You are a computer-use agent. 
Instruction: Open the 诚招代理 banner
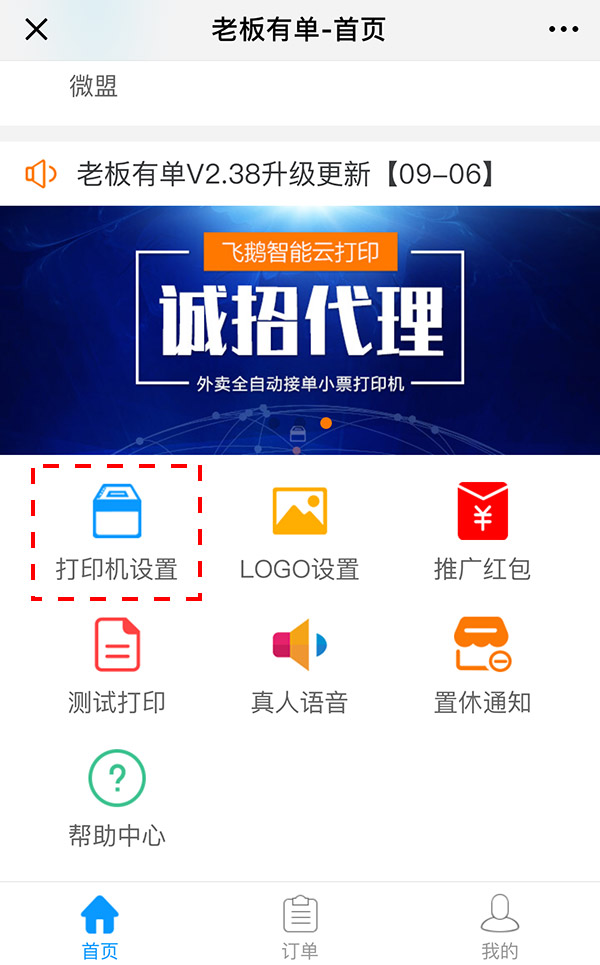[300, 330]
